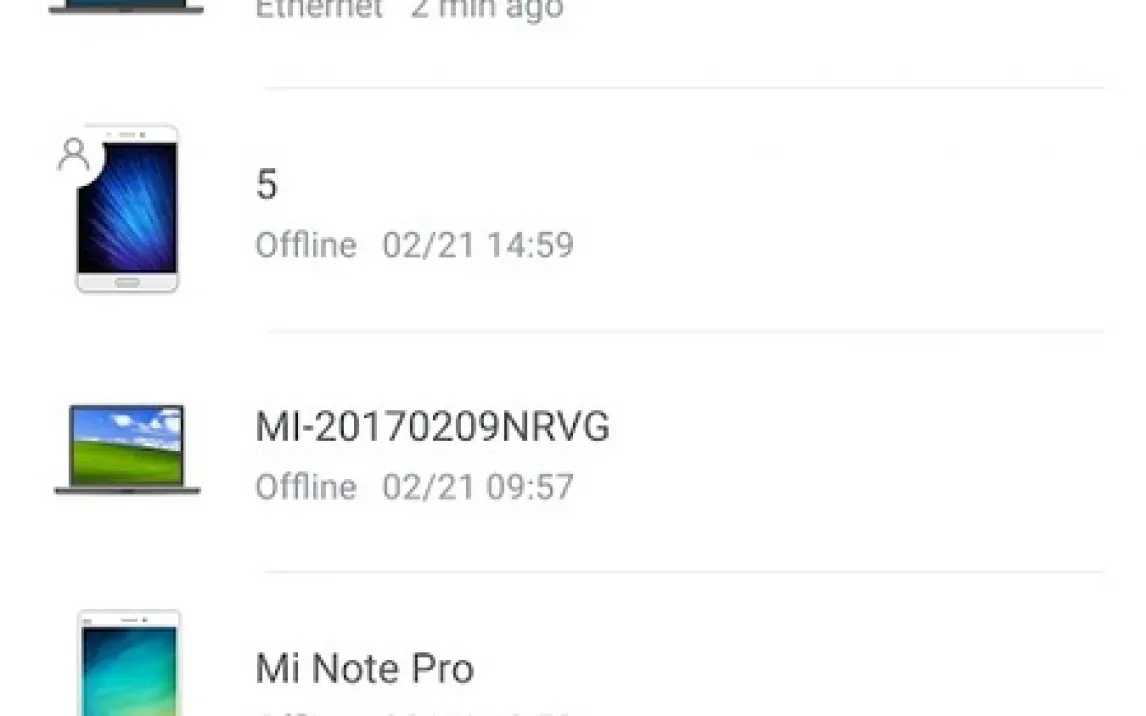Viewport: 1146px width, 716px height.
Task: Select the Mi Note Pro device
Action: click(365, 668)
